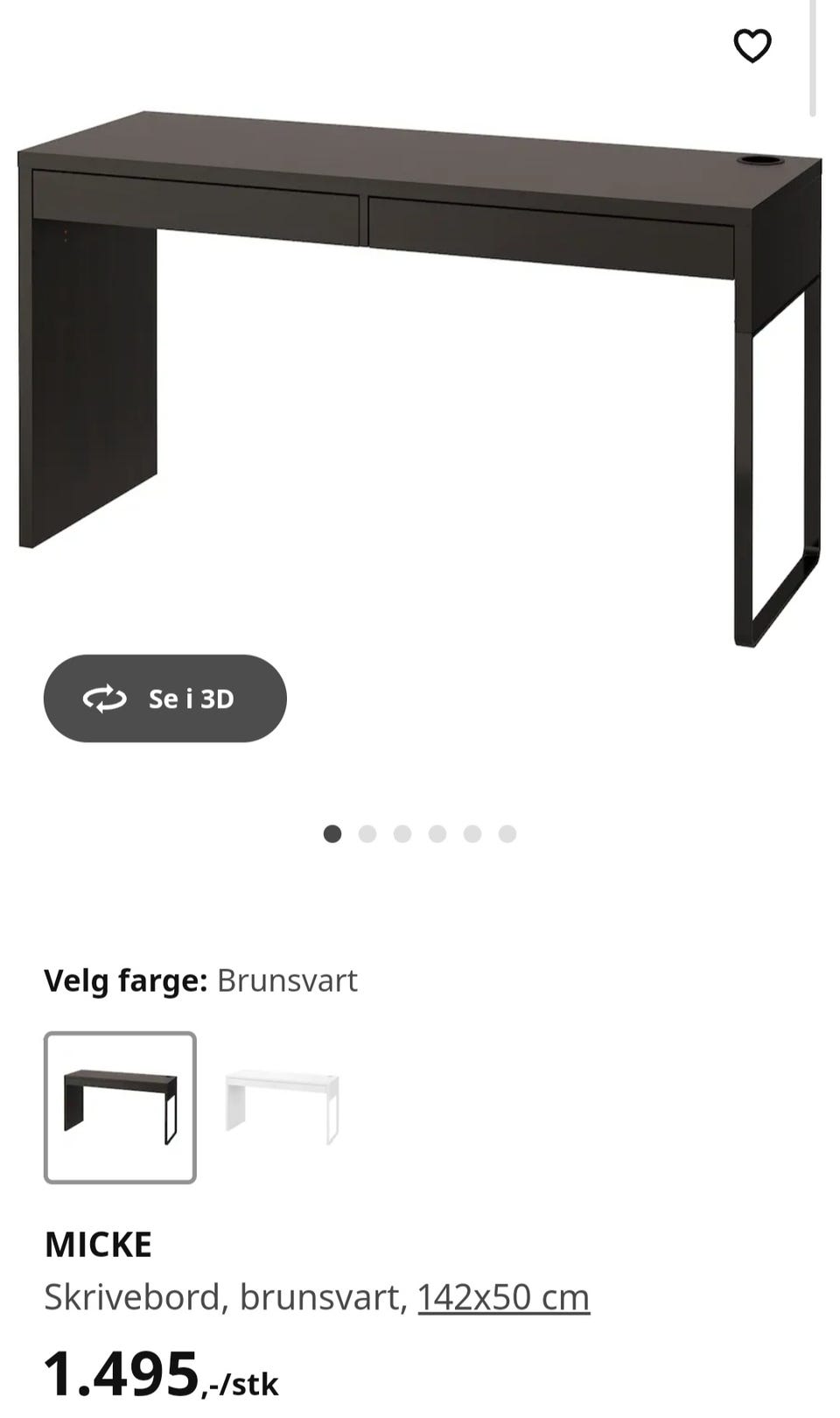
Task: Click the rotate arrows in Se i 3D
Action: pyautogui.click(x=103, y=698)
